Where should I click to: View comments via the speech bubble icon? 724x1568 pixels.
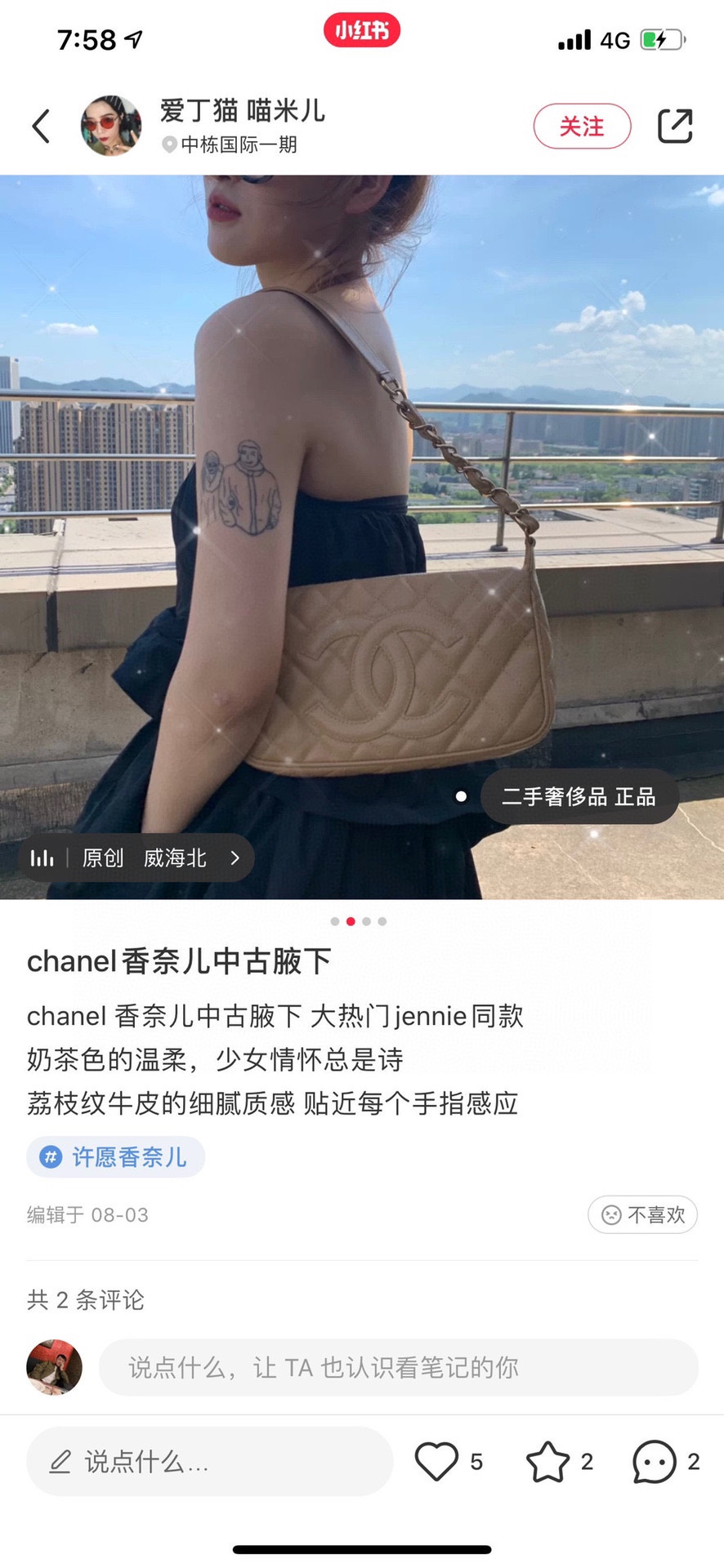(x=655, y=1462)
